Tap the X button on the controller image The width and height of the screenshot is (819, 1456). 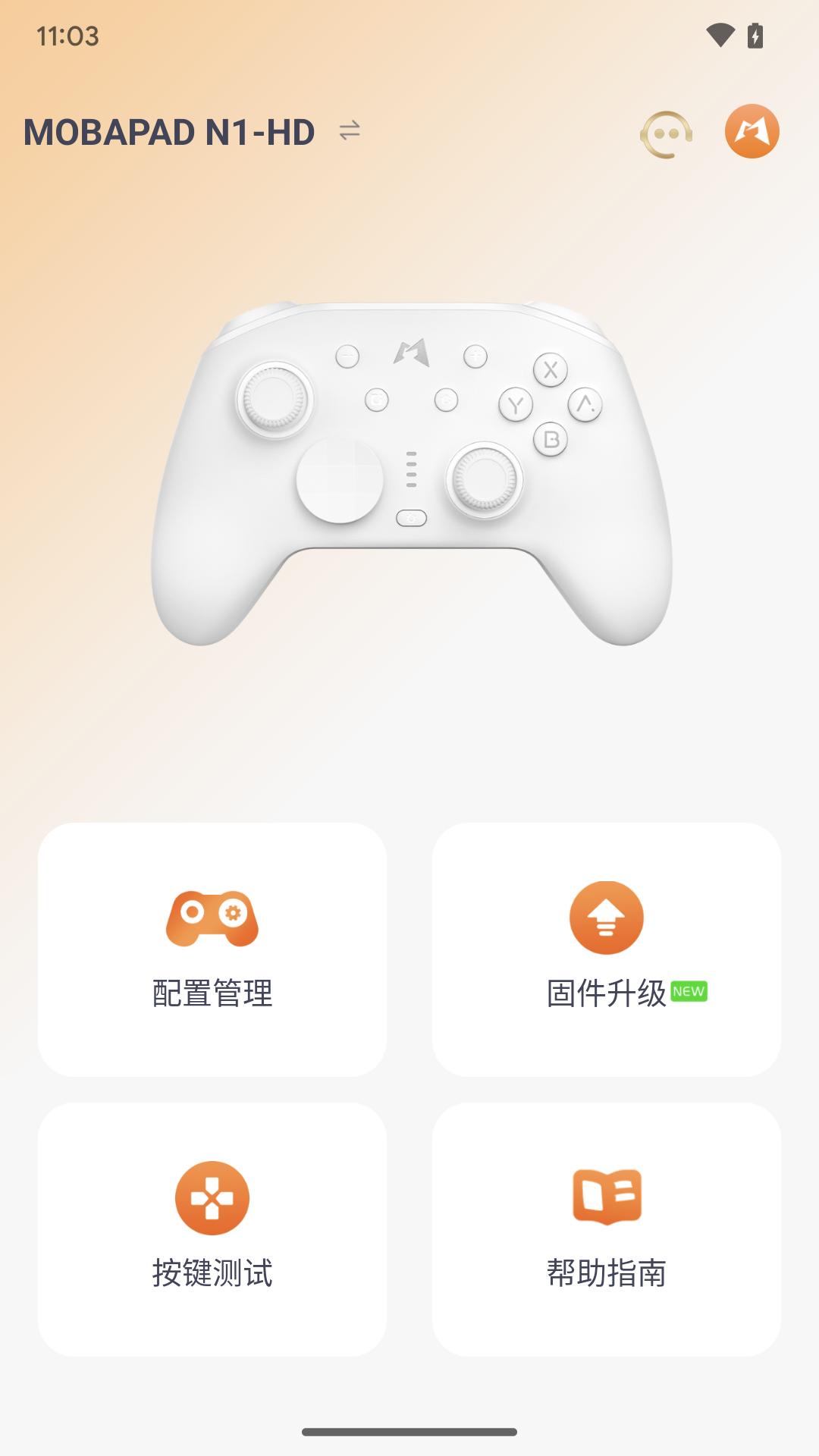[551, 371]
